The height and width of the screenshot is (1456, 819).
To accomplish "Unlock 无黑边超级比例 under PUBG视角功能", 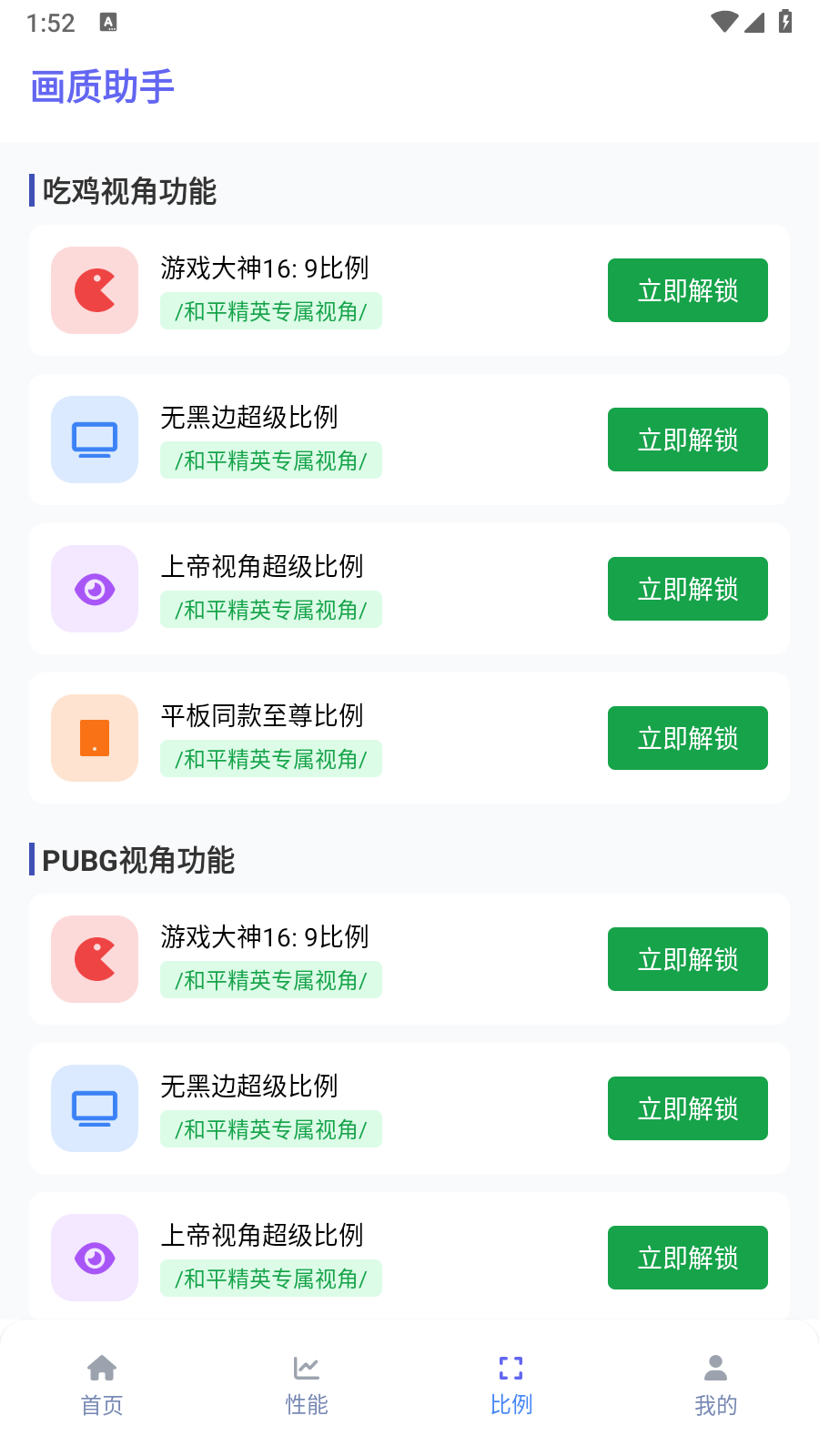I will tap(687, 1108).
